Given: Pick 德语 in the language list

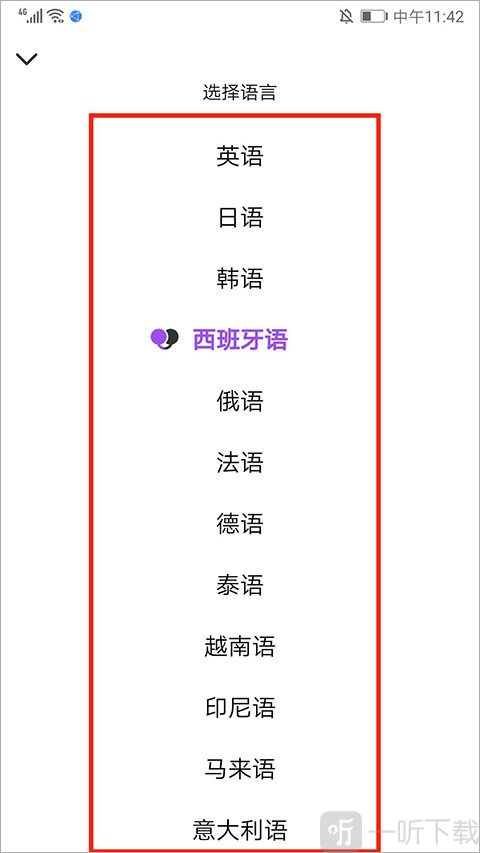Looking at the screenshot, I should click(x=239, y=524).
